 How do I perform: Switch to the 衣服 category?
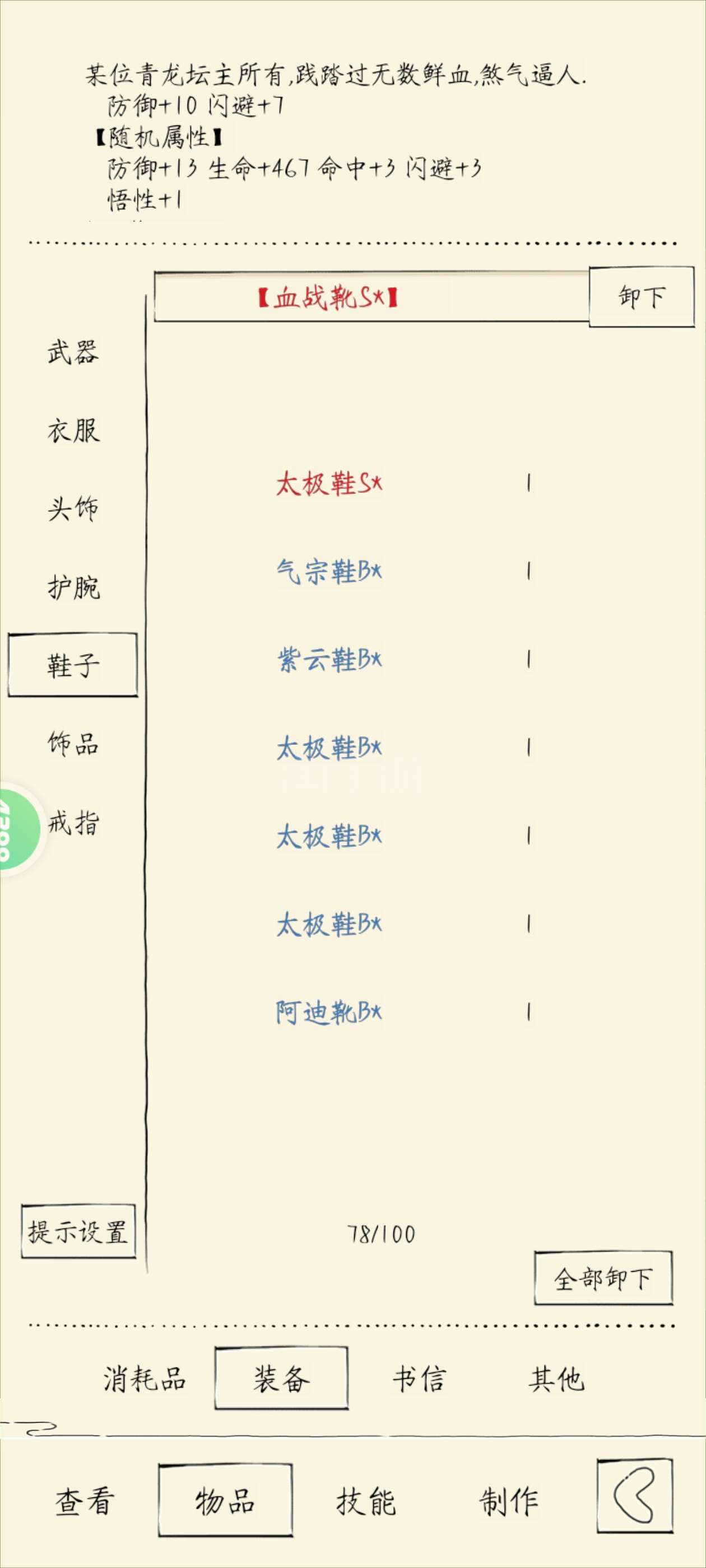click(x=73, y=430)
